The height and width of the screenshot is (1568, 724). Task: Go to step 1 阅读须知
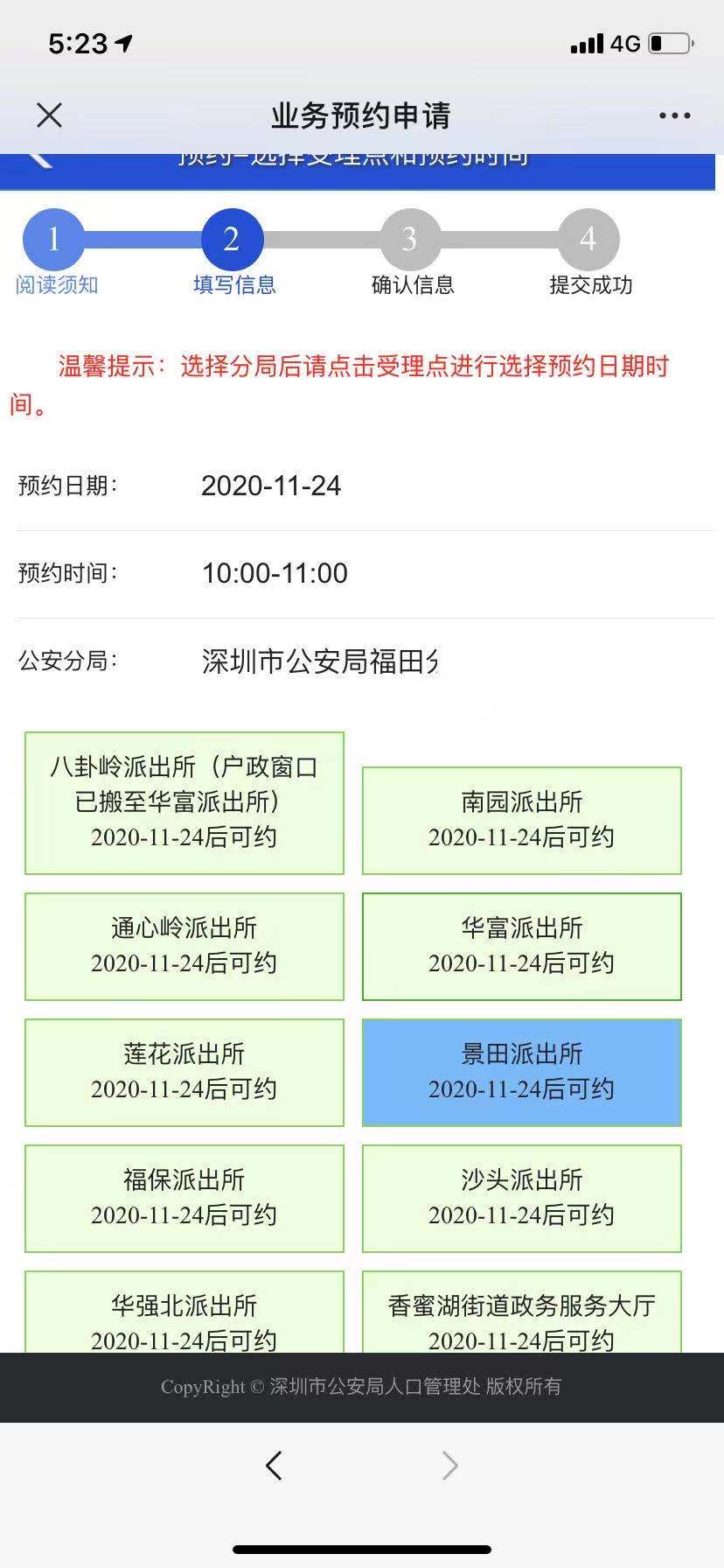[53, 238]
